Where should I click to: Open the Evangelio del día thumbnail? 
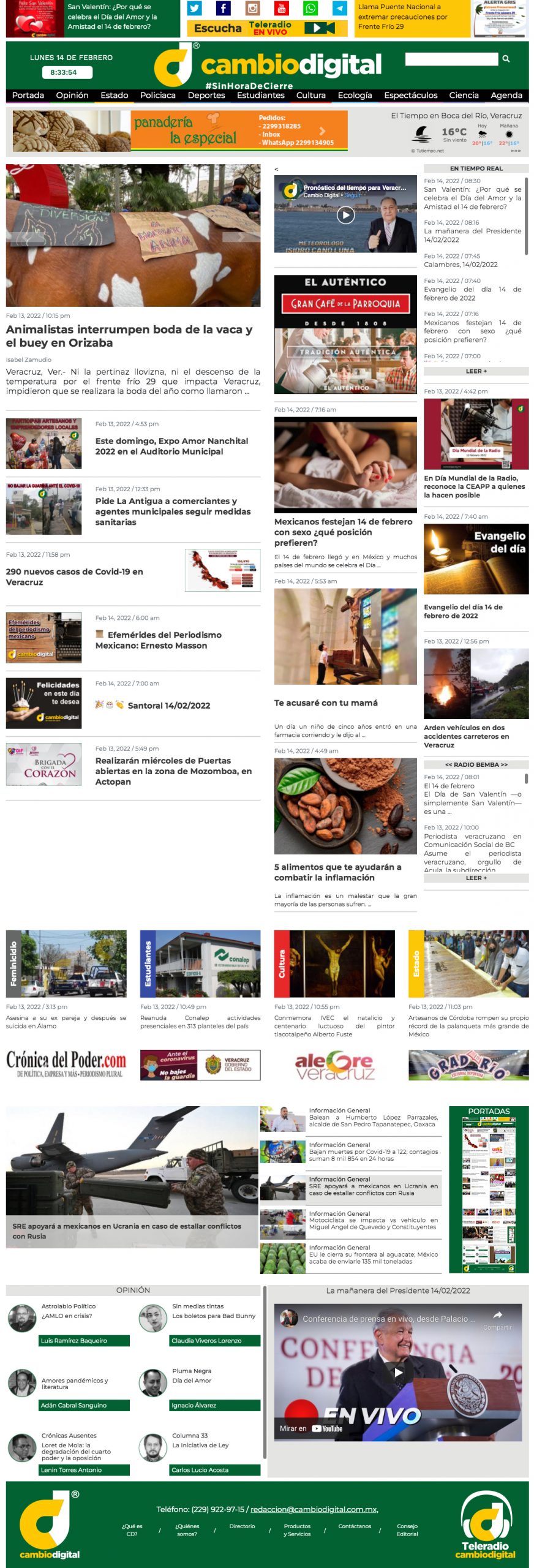pyautogui.click(x=476, y=559)
